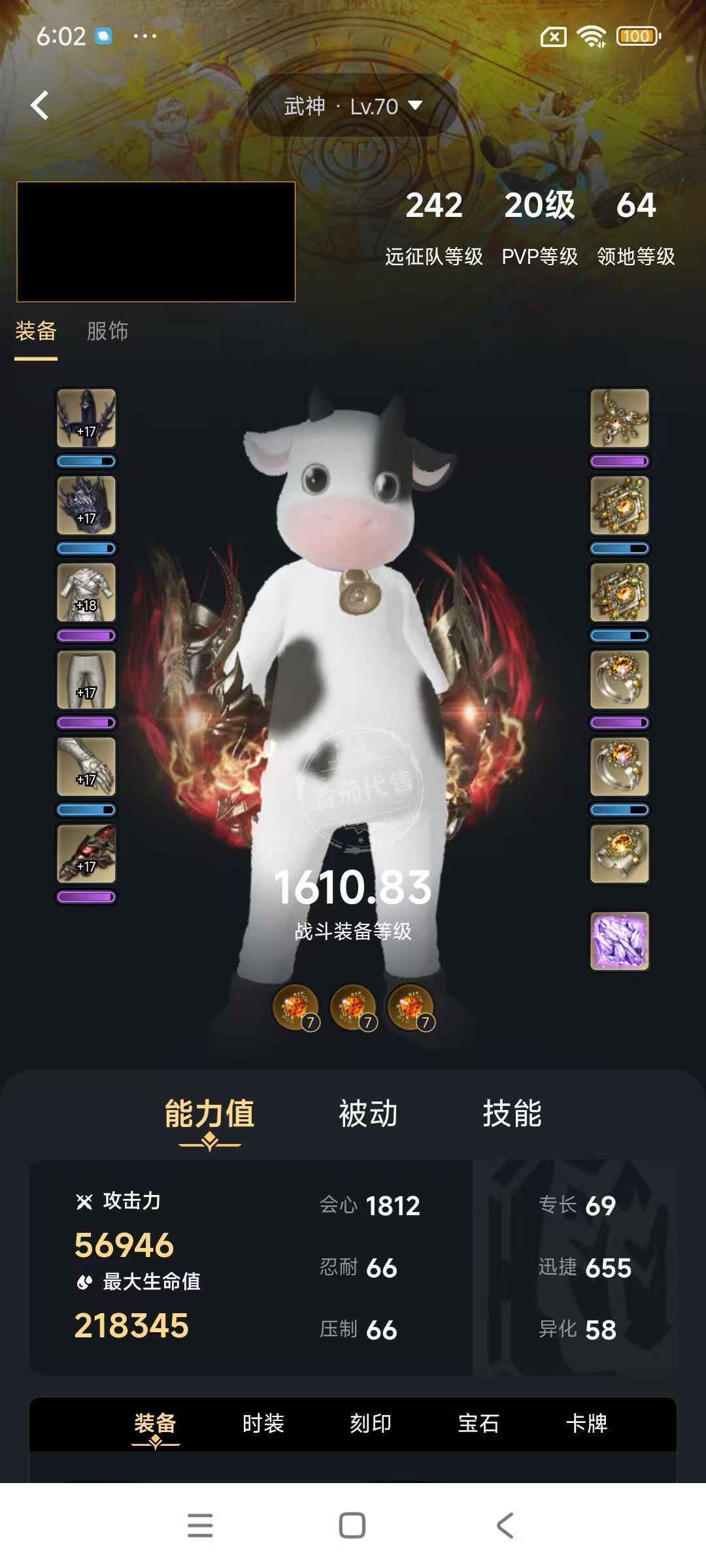This screenshot has width=706, height=1568.
Task: Switch to the 刻印 section
Action: (x=371, y=1423)
